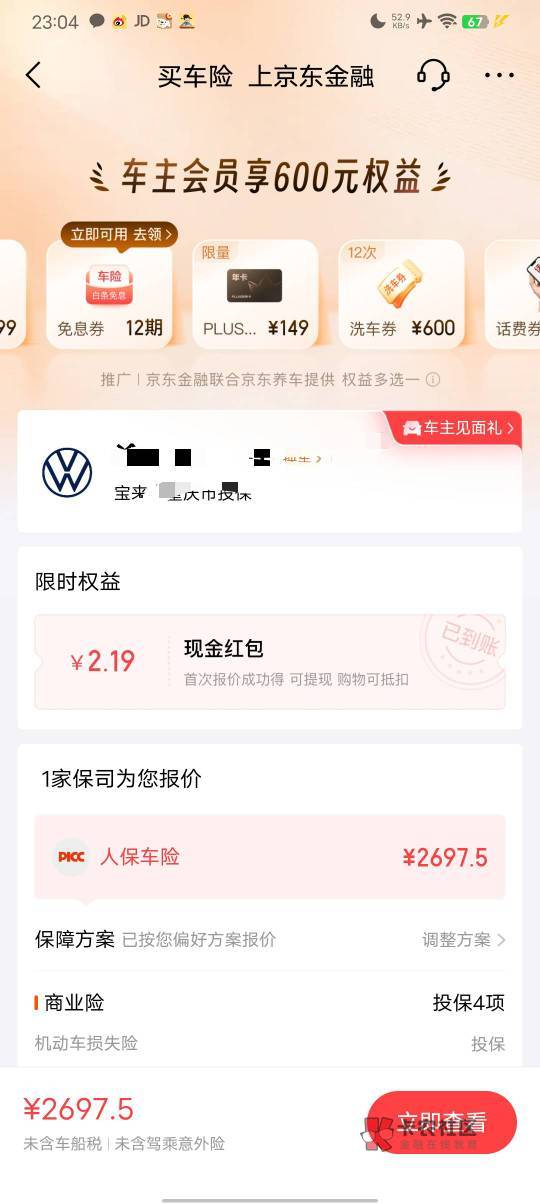Open the three-dot overflow menu

click(498, 75)
